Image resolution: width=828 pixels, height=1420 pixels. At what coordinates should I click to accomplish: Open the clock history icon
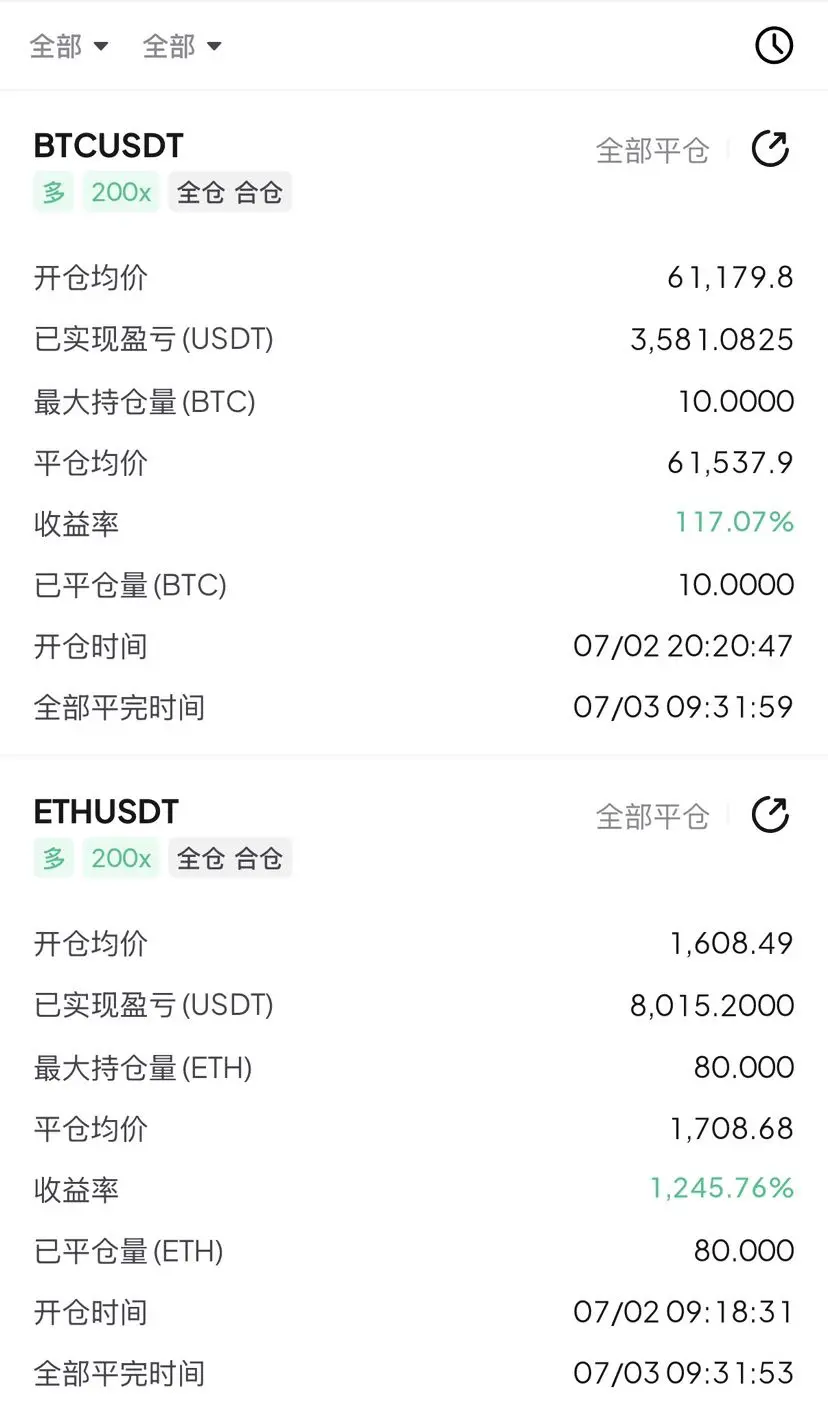point(773,45)
